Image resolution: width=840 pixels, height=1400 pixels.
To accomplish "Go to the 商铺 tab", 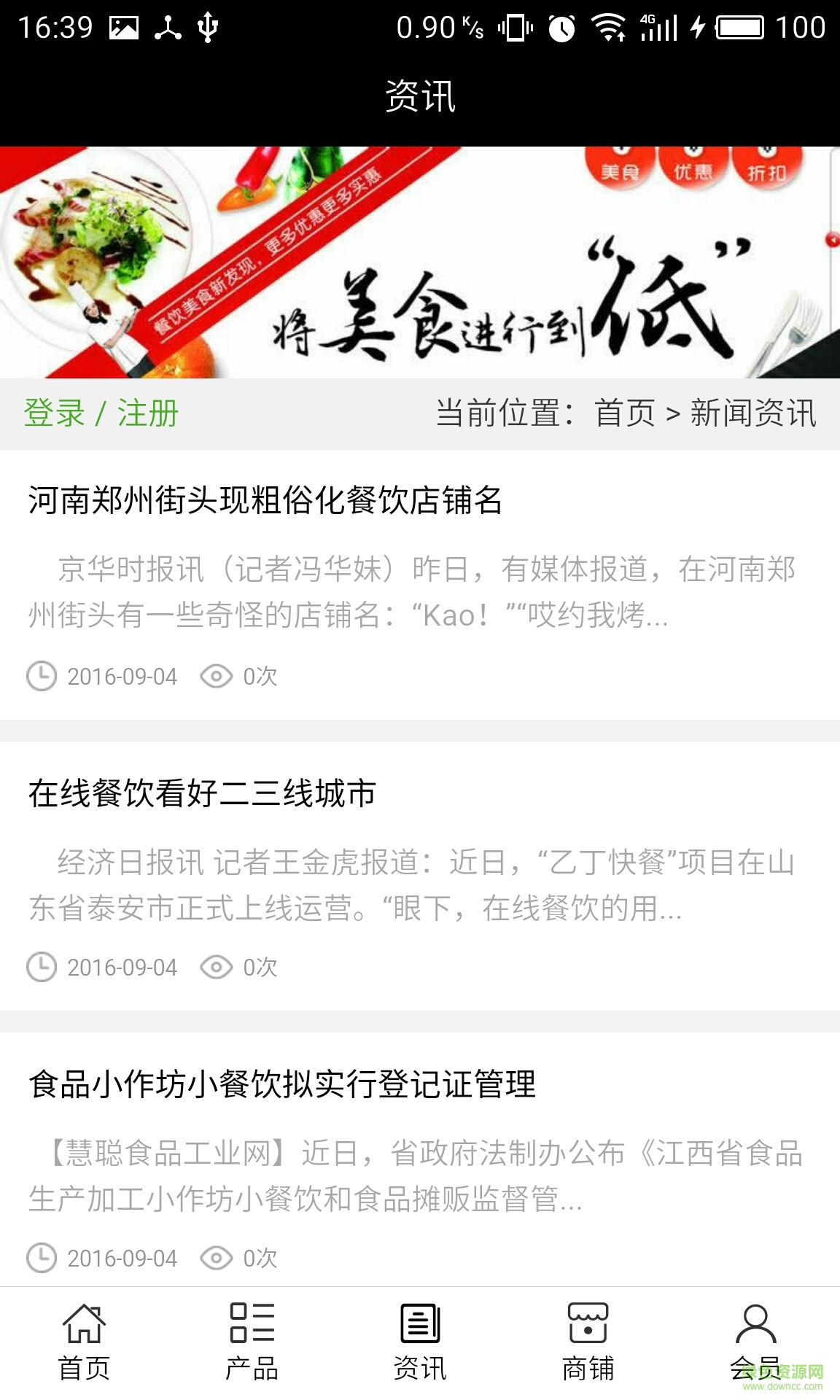I will 588,1343.
